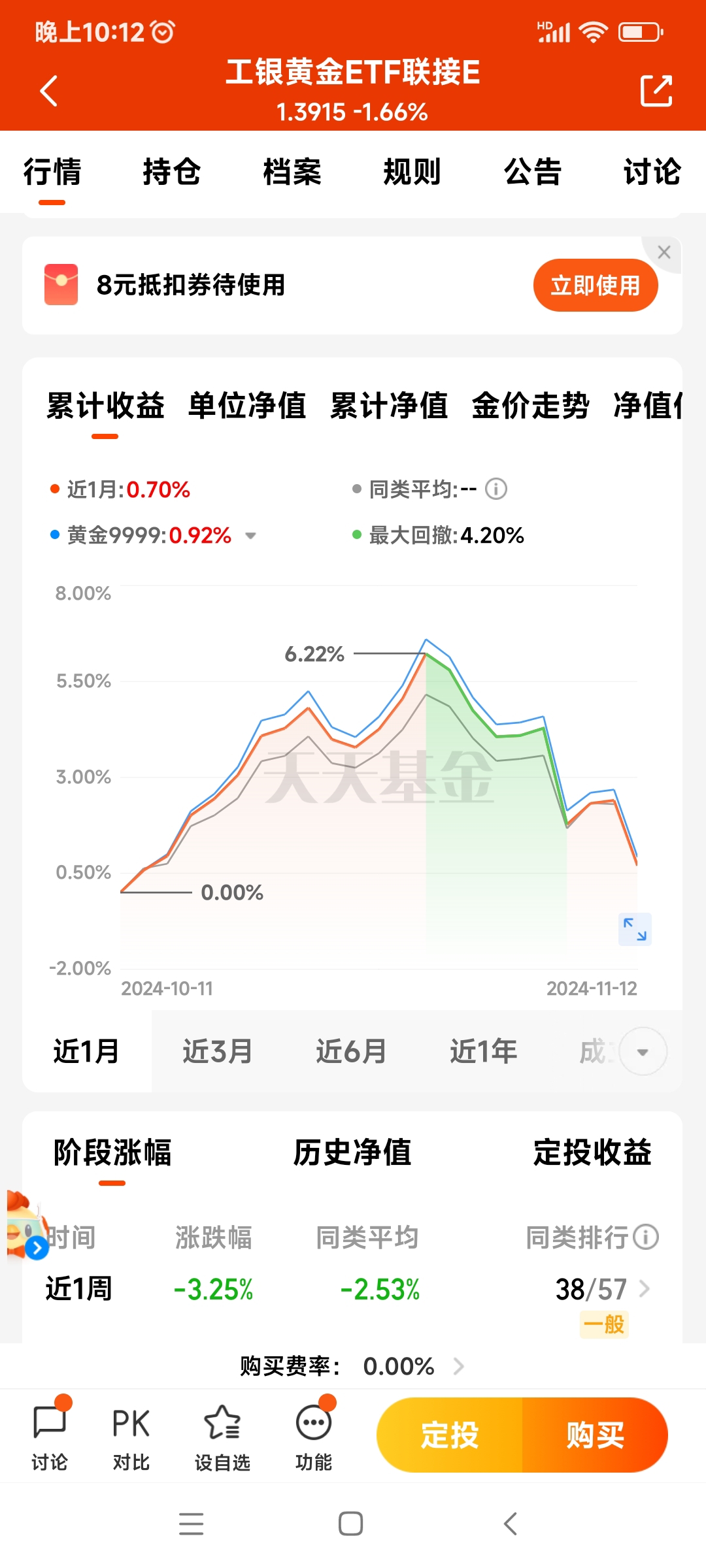Open the 公告 tab

(533, 172)
